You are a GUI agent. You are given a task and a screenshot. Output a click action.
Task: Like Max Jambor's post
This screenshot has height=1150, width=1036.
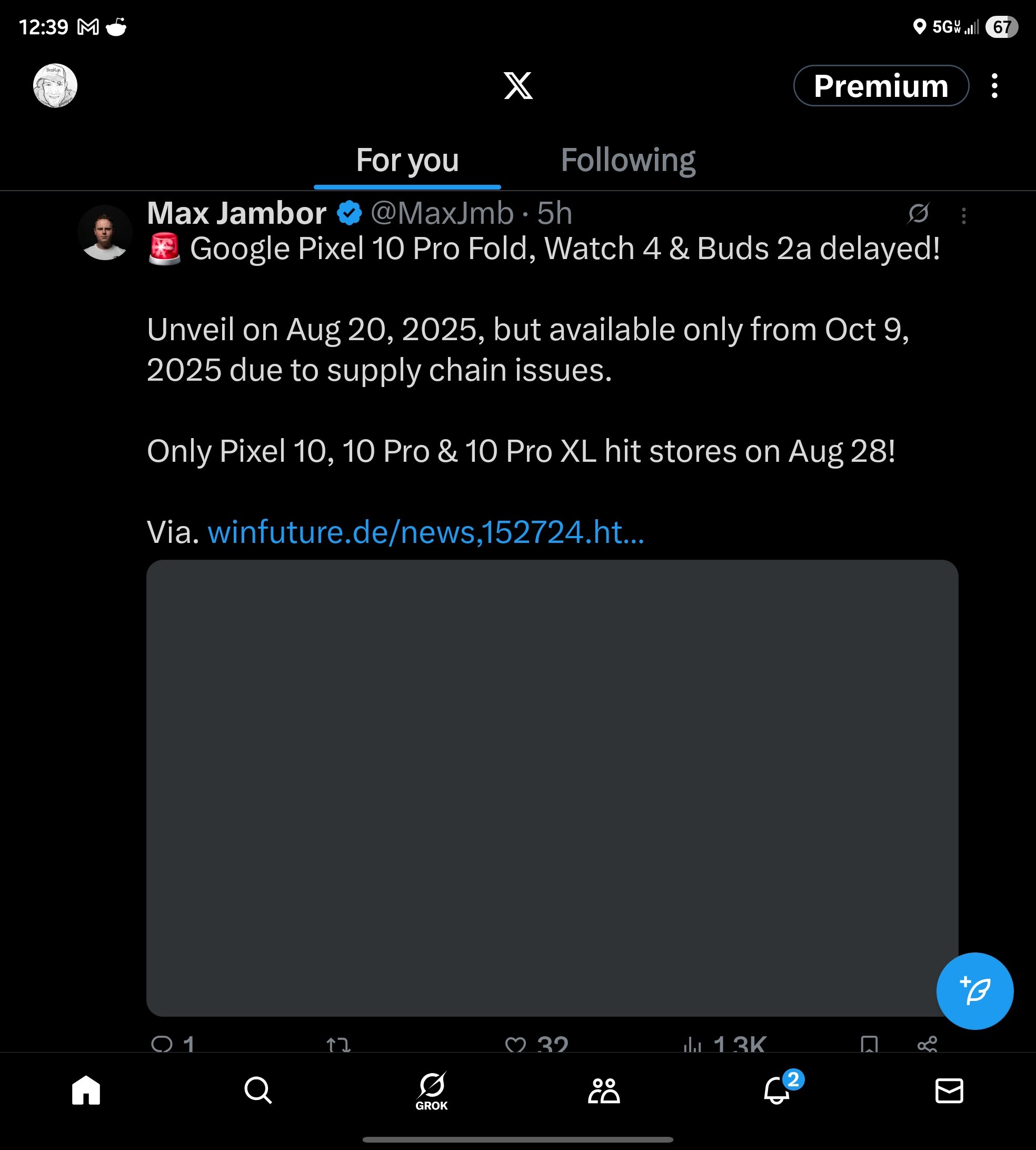[516, 1045]
